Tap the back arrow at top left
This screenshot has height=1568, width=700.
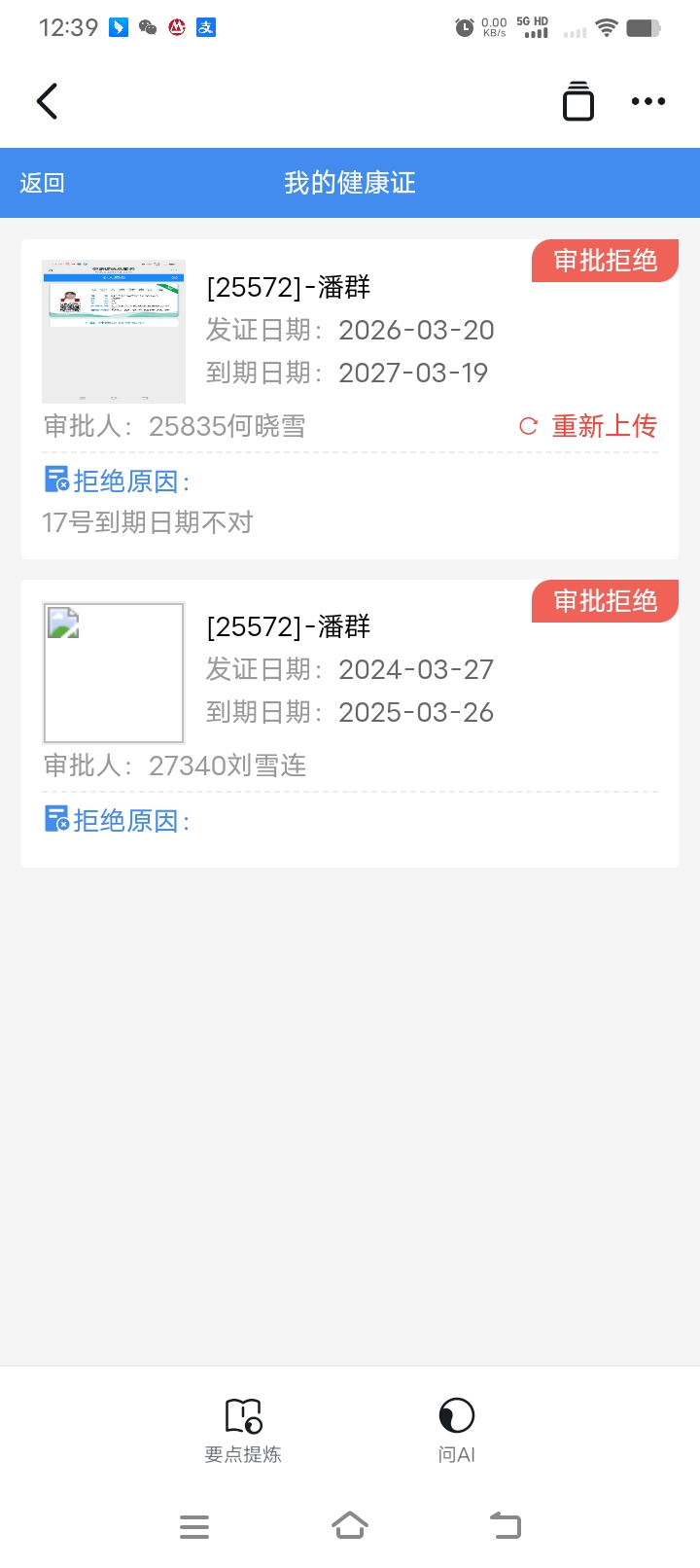tap(47, 101)
